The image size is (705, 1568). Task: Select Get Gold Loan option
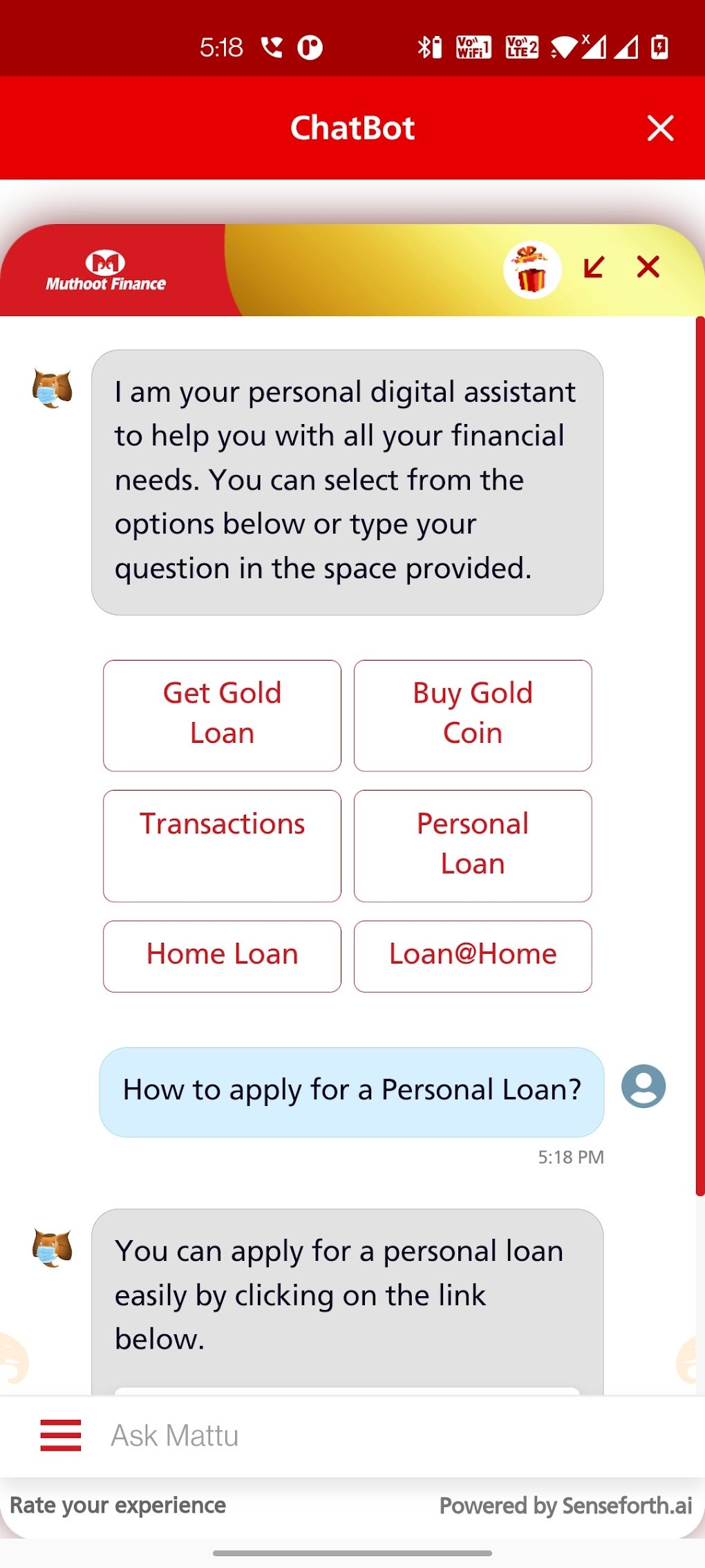coord(221,714)
